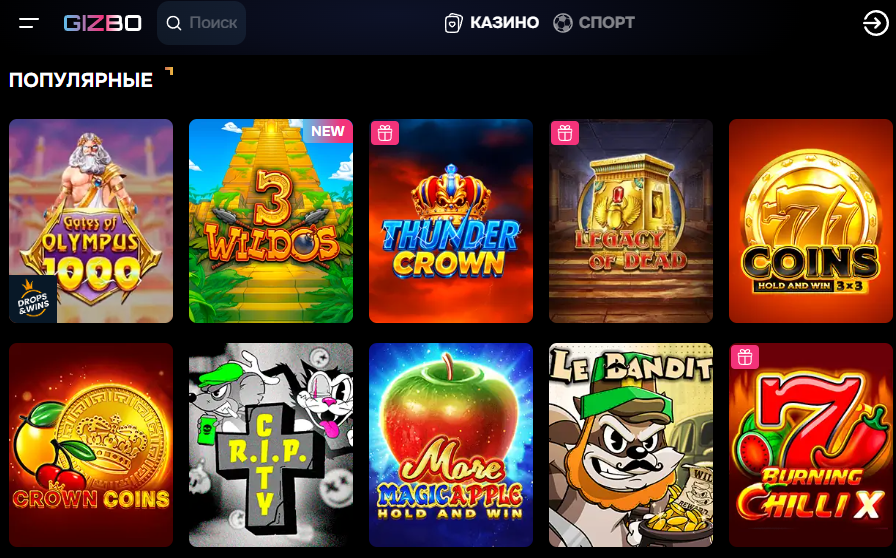896x558 pixels.
Task: Tap the Поиск search field
Action: (202, 23)
